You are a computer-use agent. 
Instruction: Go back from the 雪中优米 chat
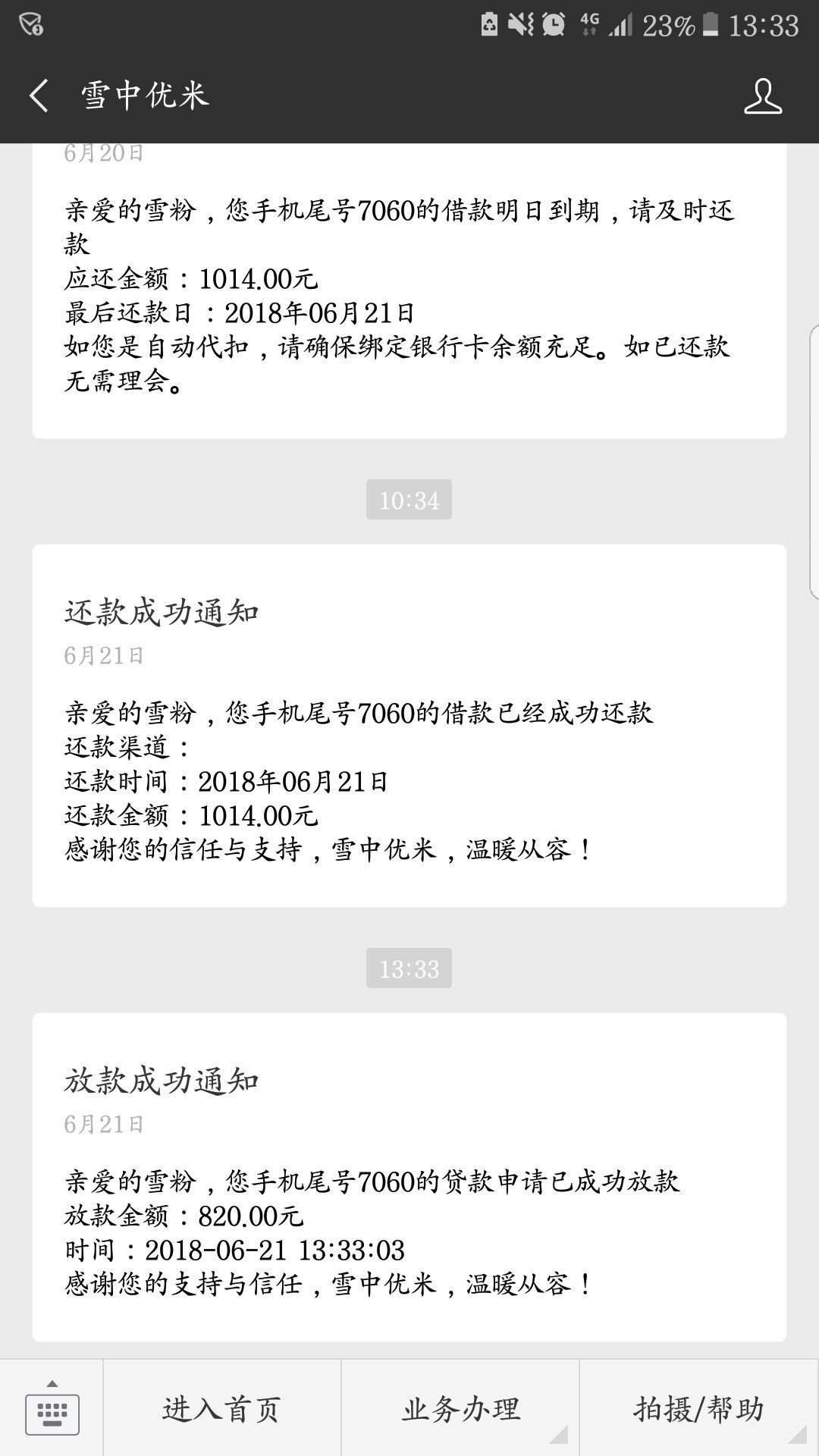(x=39, y=96)
